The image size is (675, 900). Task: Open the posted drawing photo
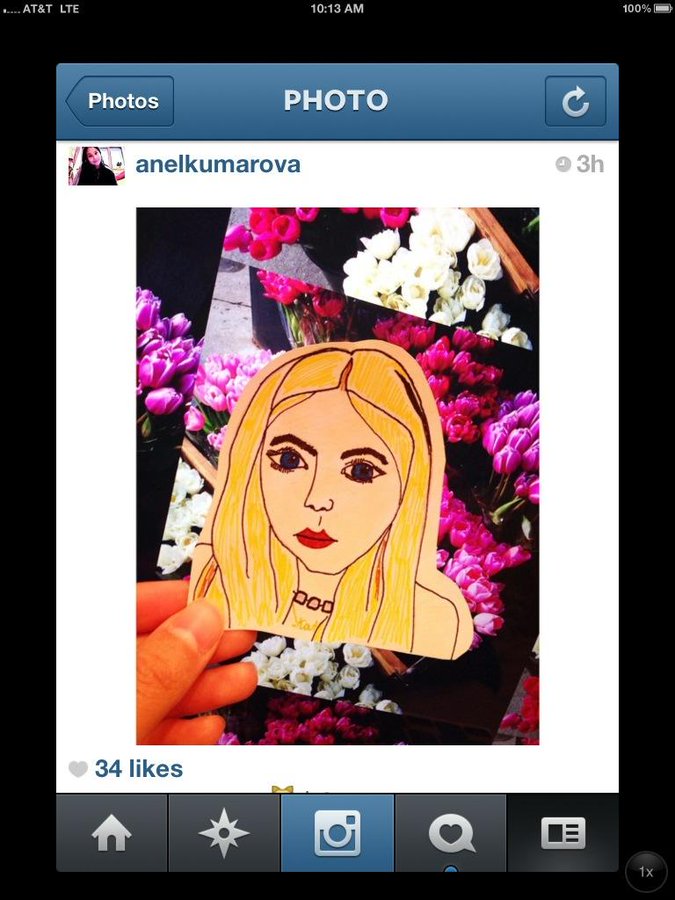click(337, 476)
